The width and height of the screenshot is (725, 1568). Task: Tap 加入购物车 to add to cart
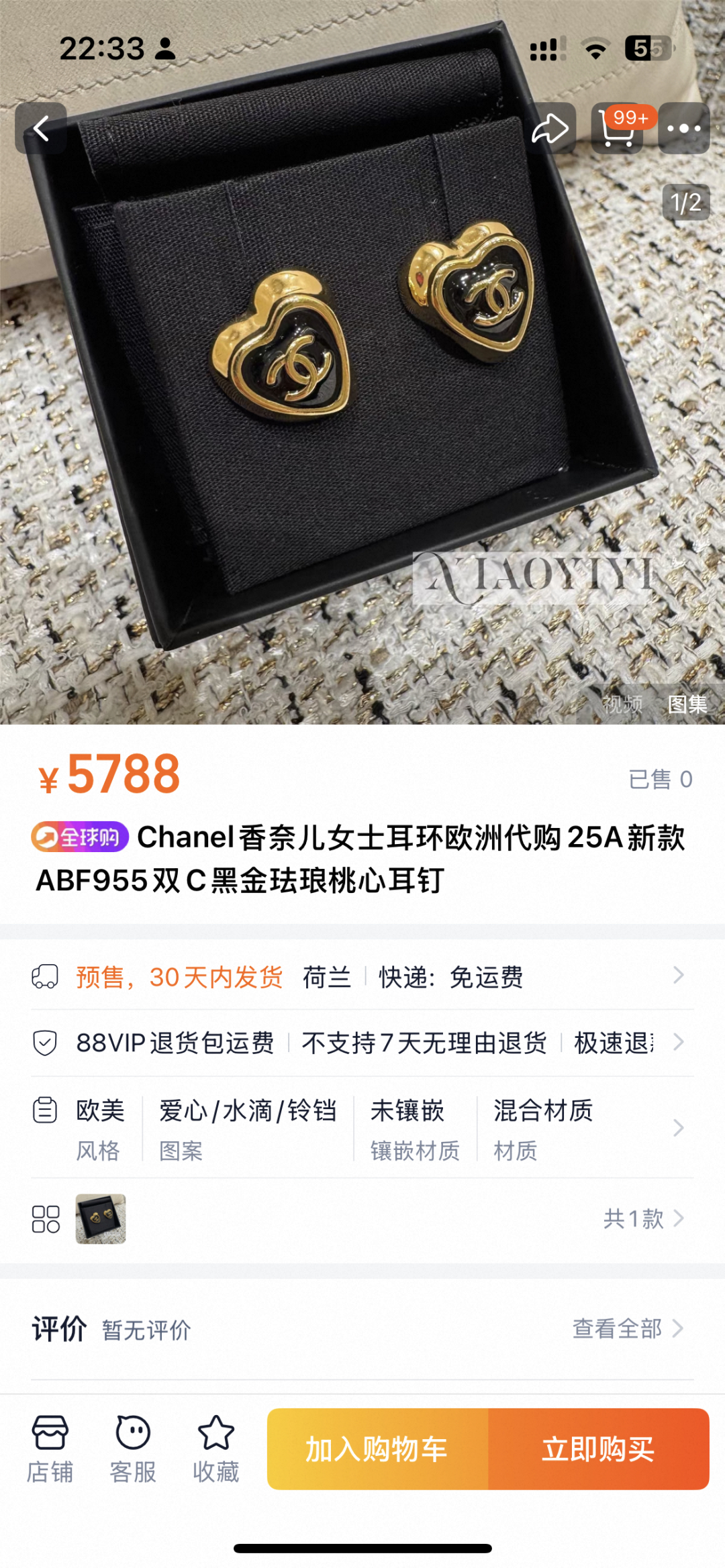click(377, 1449)
